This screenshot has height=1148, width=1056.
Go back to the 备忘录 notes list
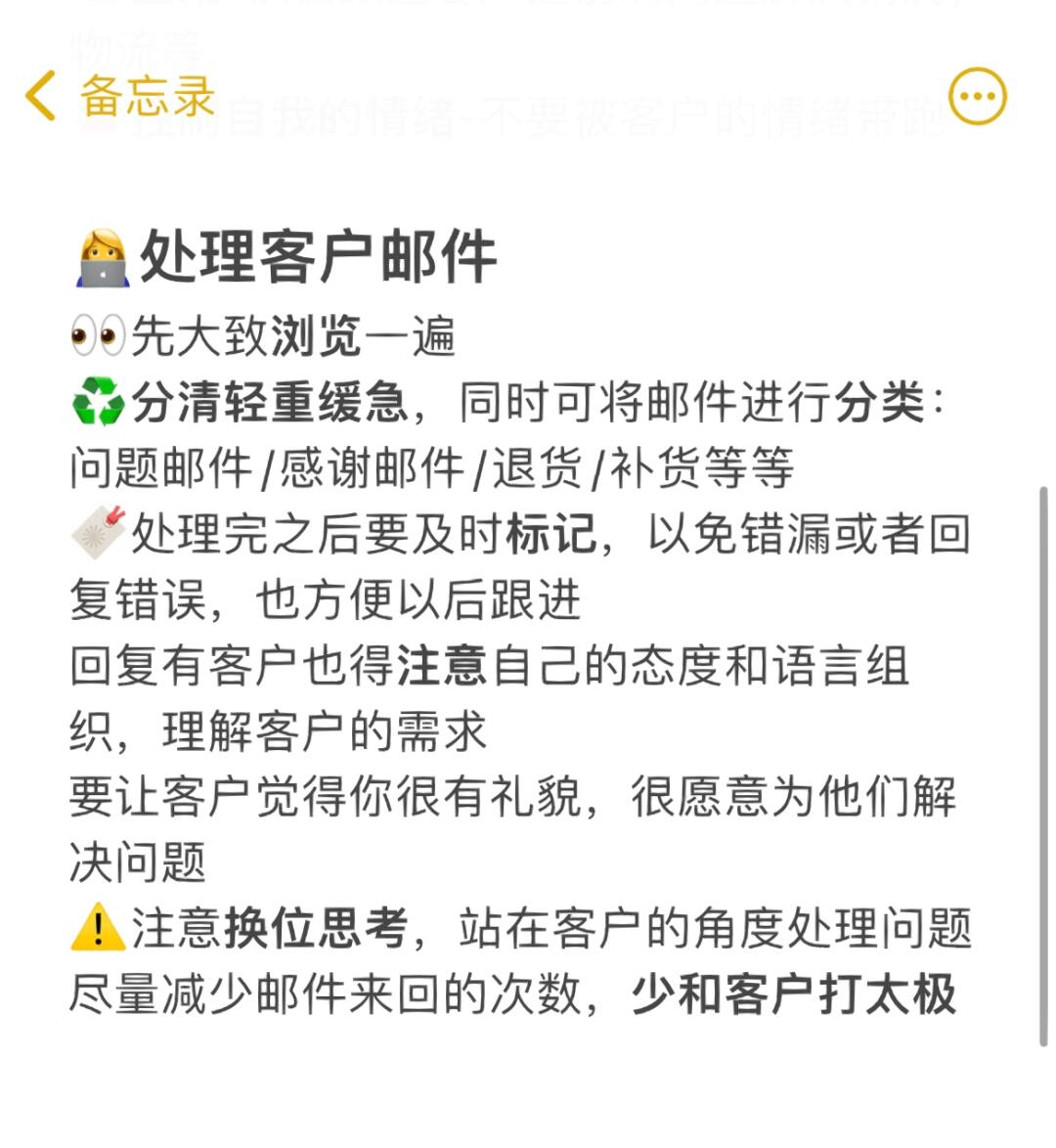click(x=117, y=97)
